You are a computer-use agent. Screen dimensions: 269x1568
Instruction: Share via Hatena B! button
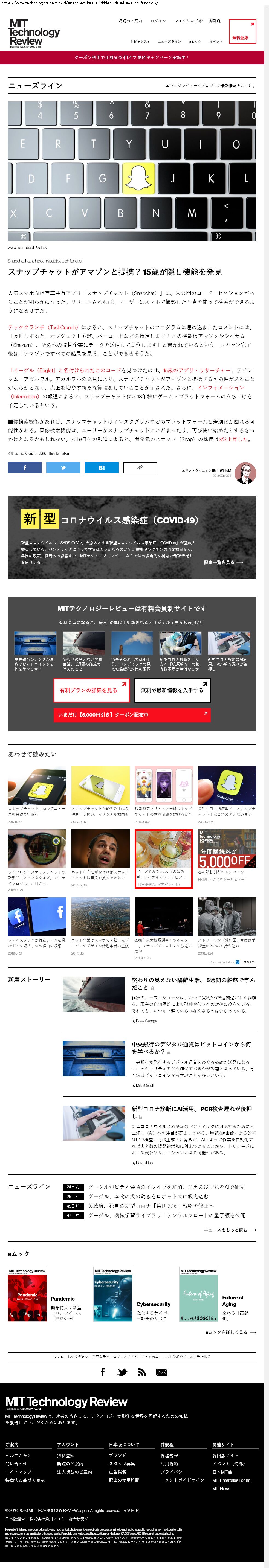tap(101, 467)
